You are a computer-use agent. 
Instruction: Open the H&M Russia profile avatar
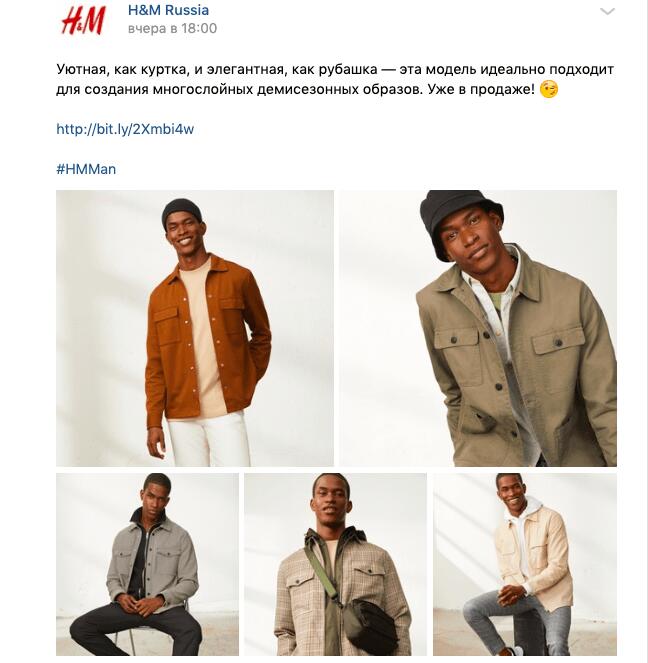point(83,20)
